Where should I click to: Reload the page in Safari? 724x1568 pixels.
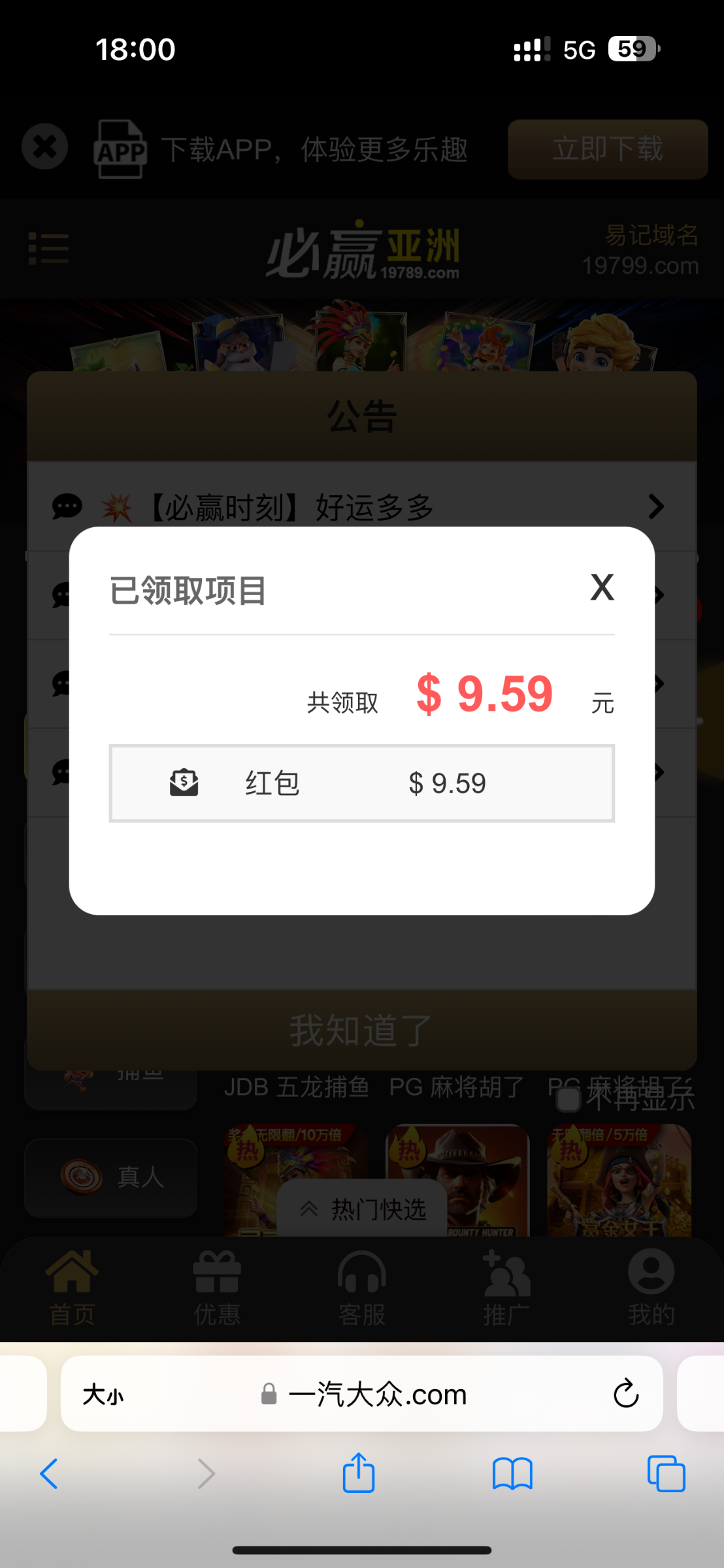[625, 1394]
